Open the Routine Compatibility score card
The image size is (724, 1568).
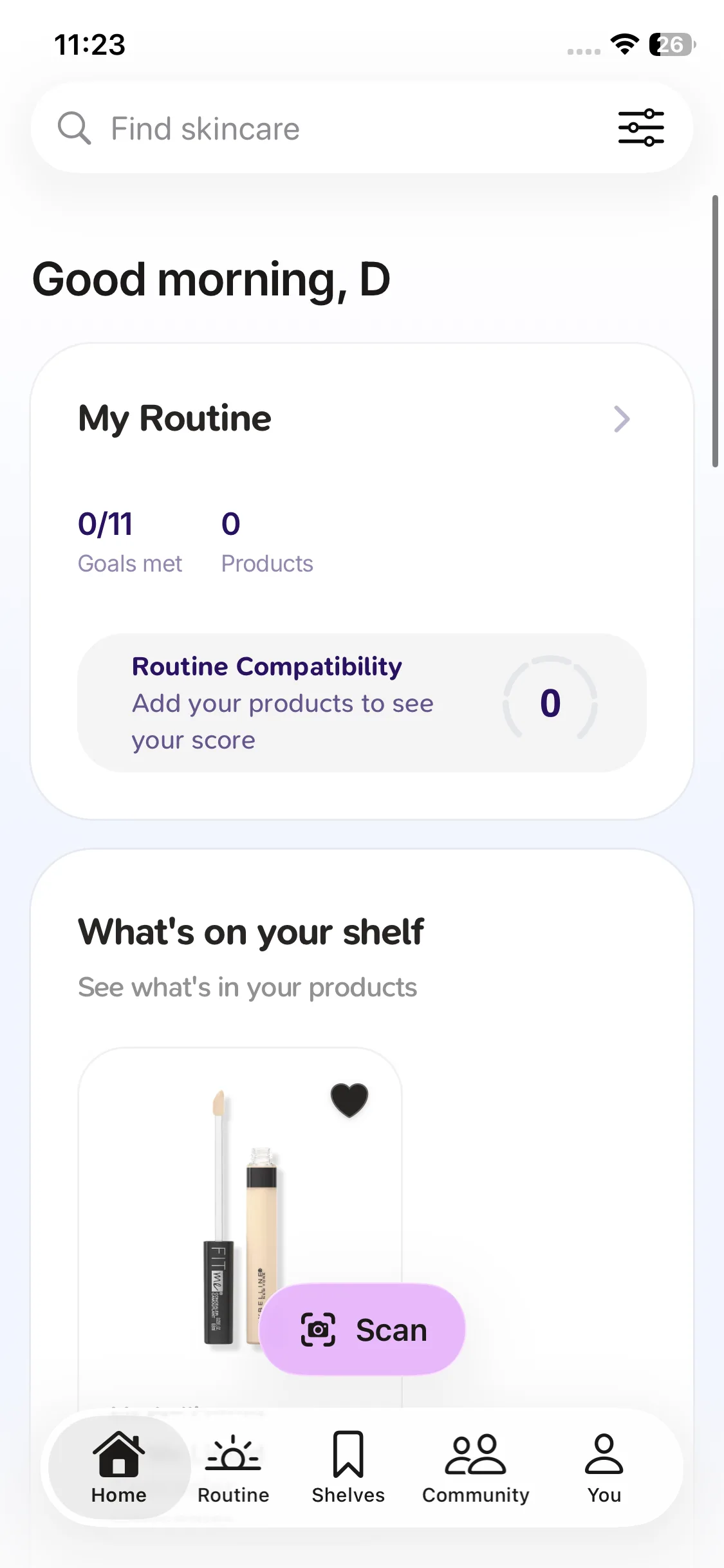tap(362, 703)
